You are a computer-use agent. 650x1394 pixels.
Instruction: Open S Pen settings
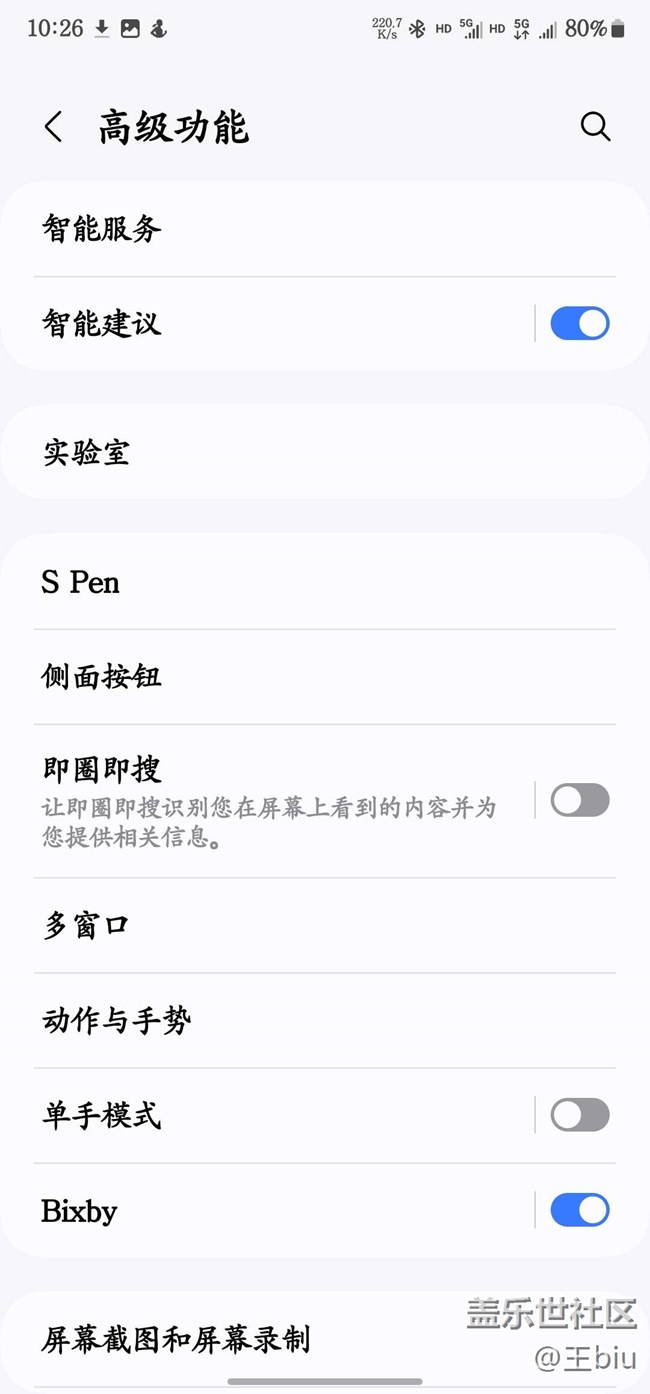[300, 582]
